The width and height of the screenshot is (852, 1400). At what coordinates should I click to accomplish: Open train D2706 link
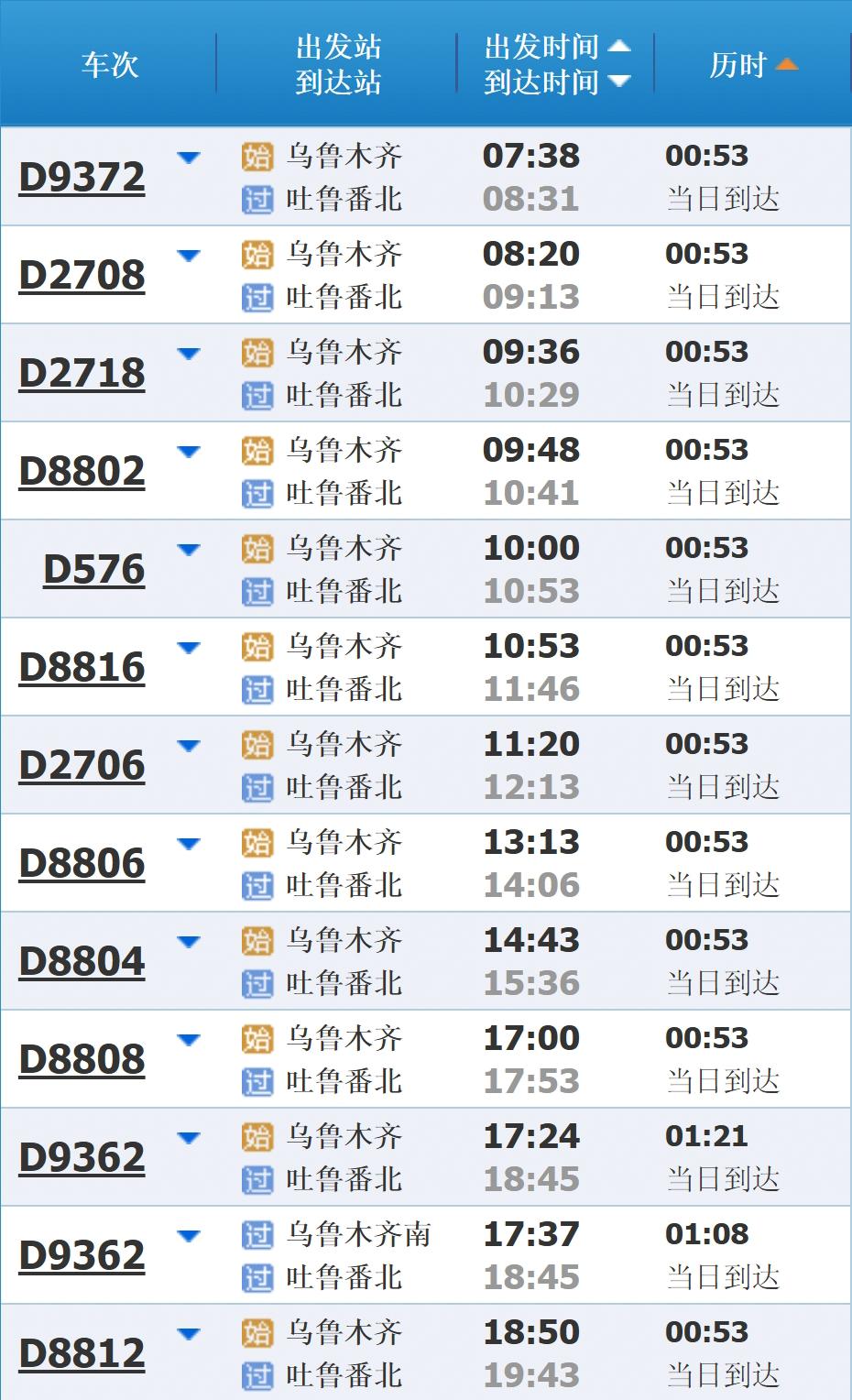pyautogui.click(x=82, y=765)
